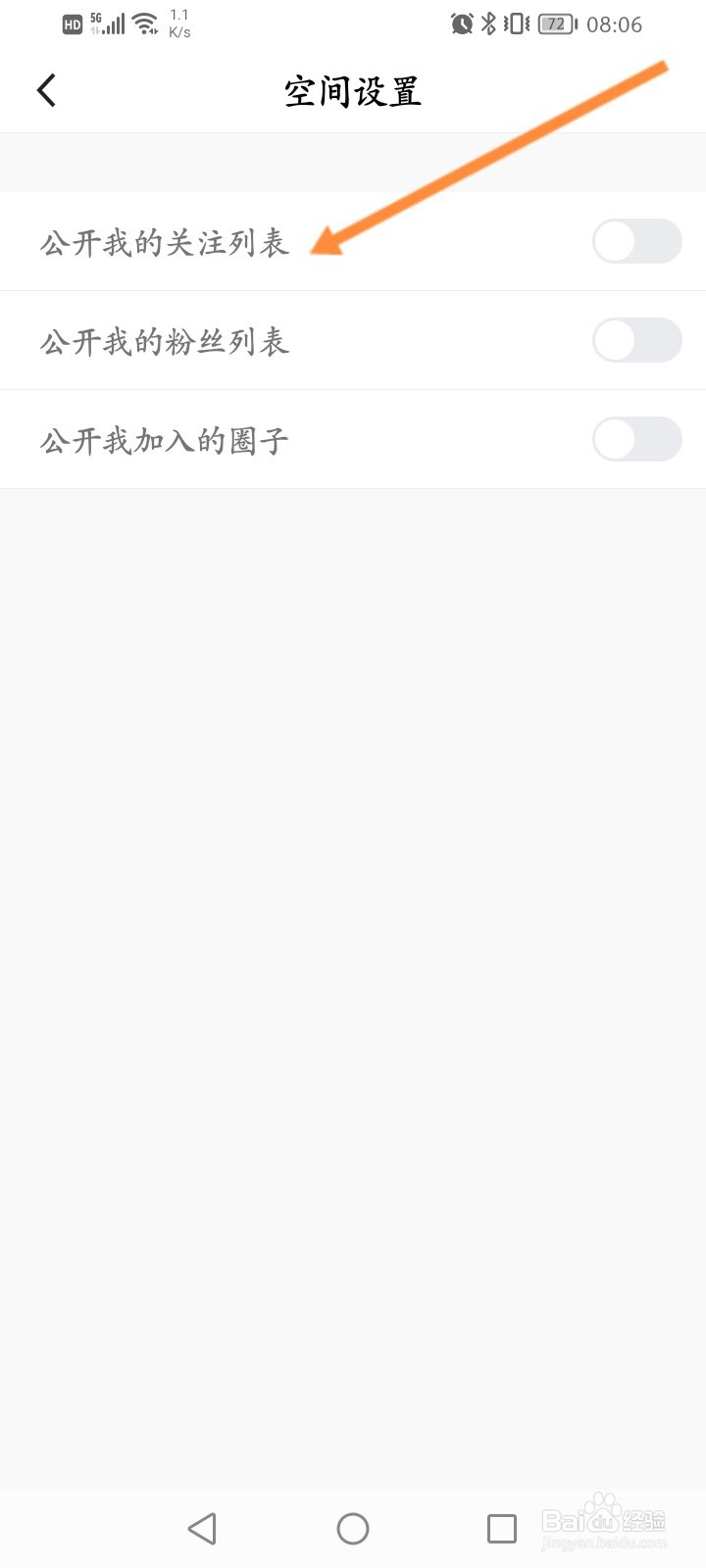The width and height of the screenshot is (706, 1568).
Task: Tap the system home button
Action: 353,1529
